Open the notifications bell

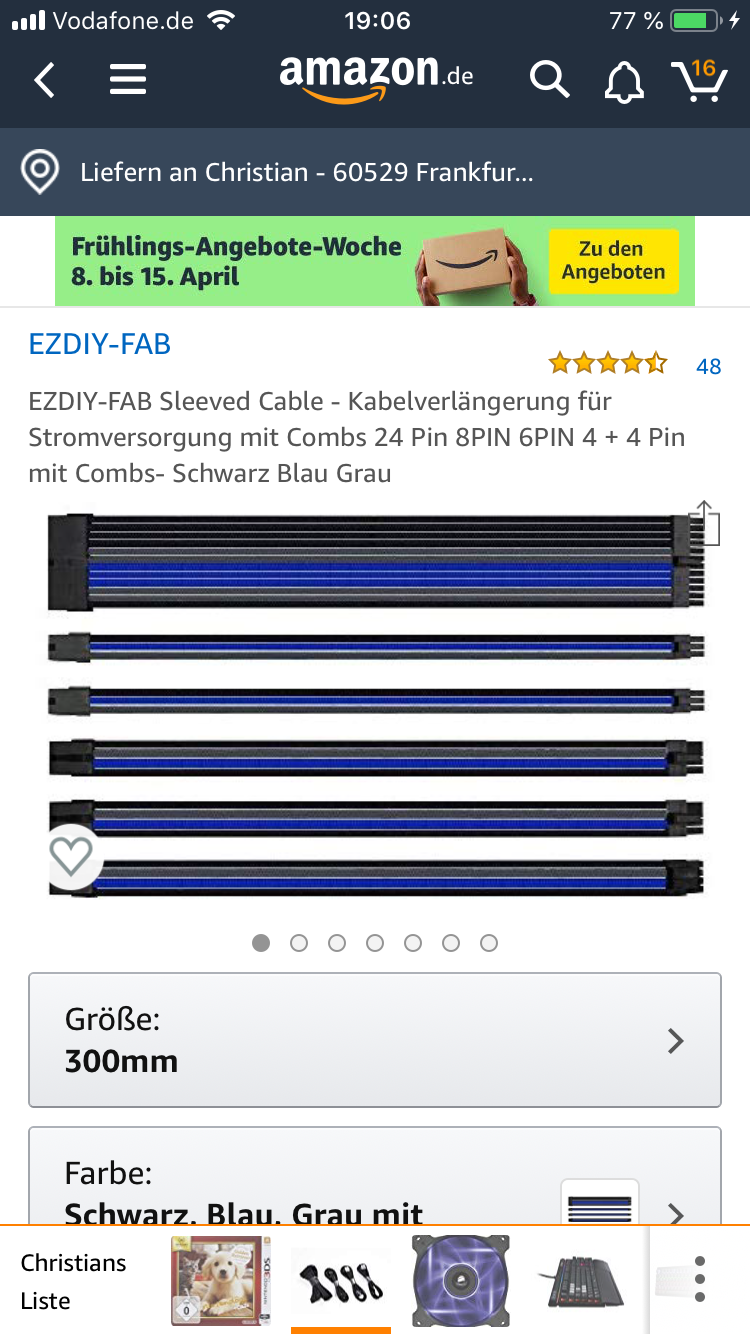(624, 81)
